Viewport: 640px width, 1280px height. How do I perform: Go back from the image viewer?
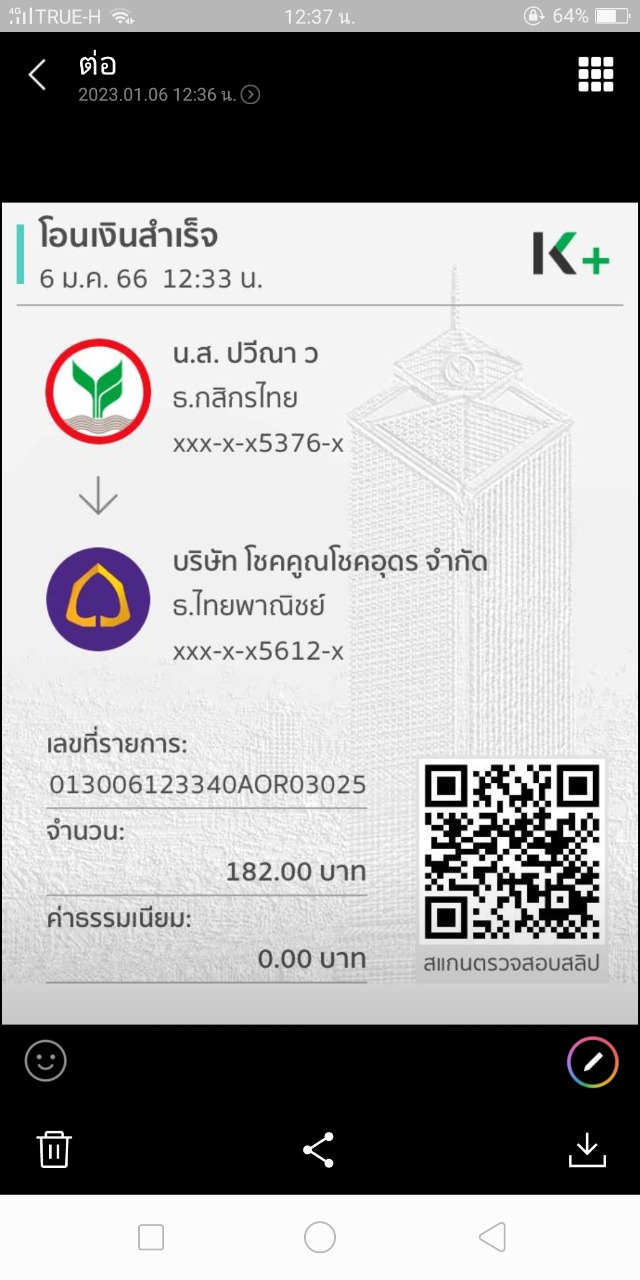(x=37, y=75)
